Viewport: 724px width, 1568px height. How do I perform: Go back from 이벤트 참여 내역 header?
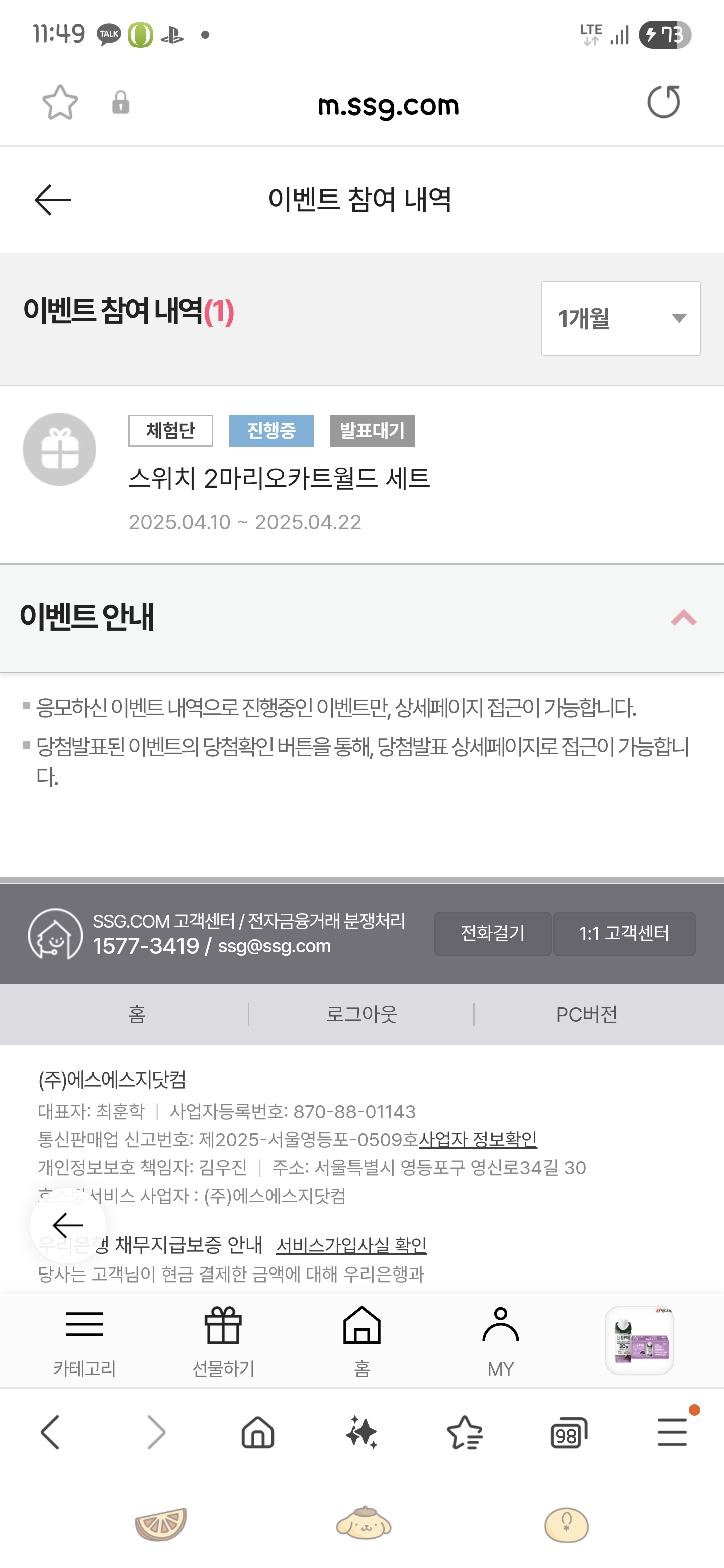52,200
